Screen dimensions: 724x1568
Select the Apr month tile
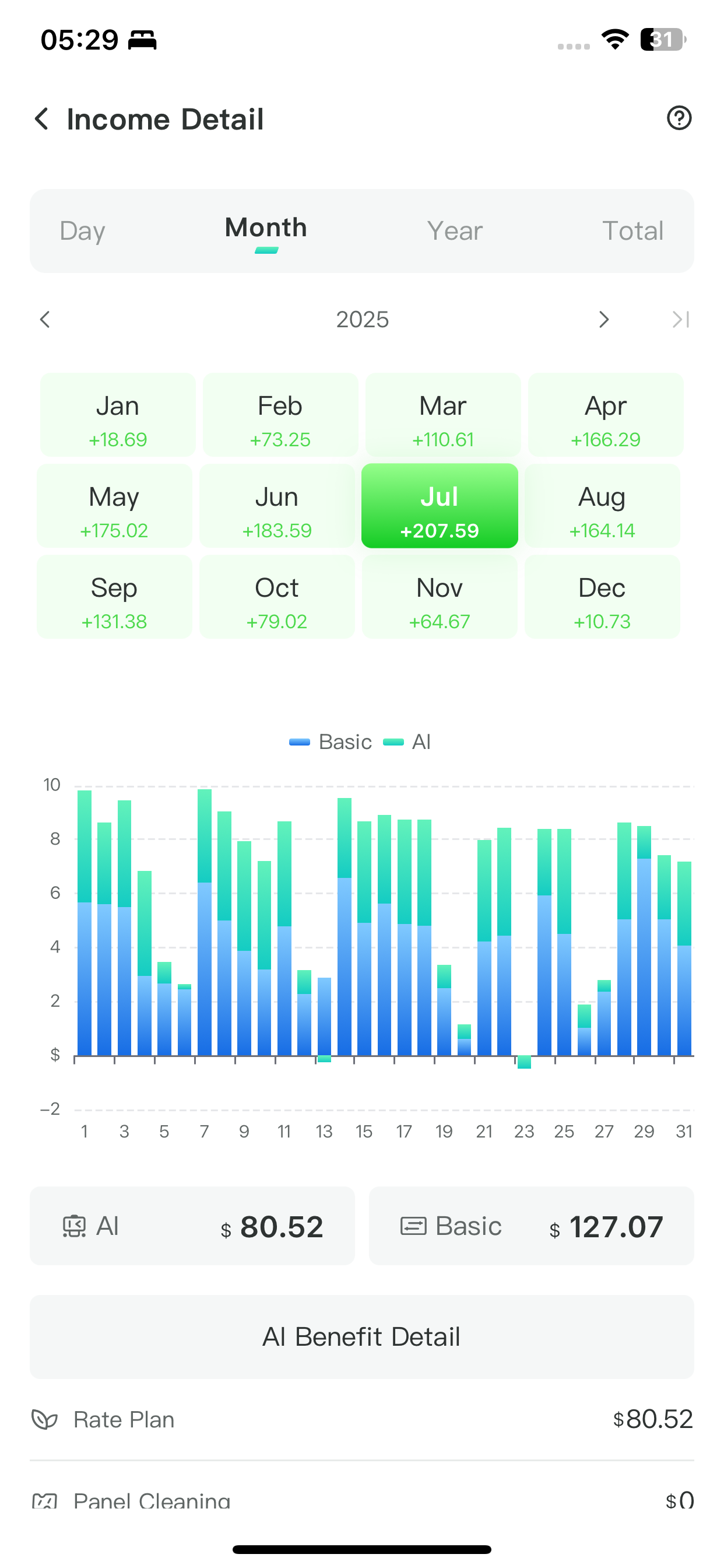[x=605, y=415]
